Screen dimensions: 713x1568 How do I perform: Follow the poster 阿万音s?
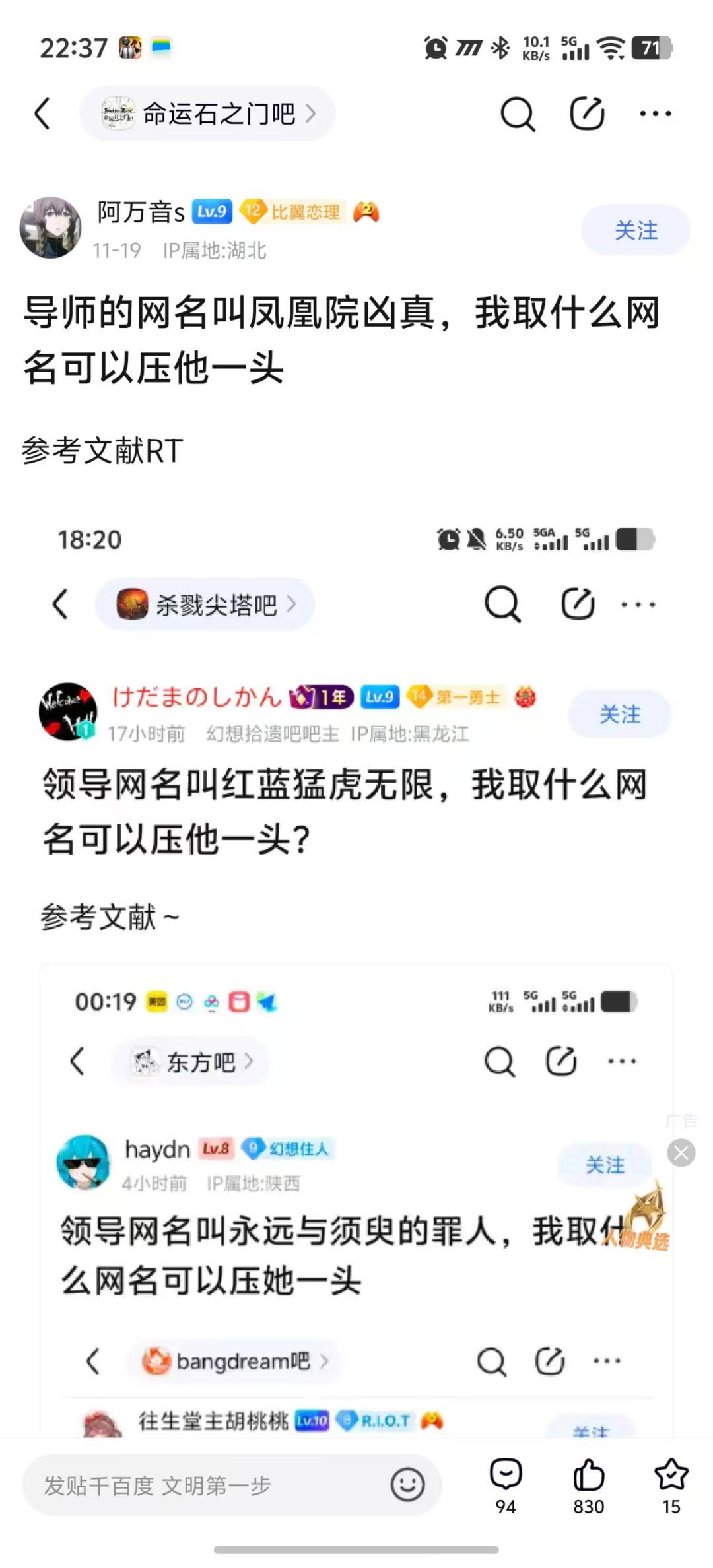pos(635,230)
